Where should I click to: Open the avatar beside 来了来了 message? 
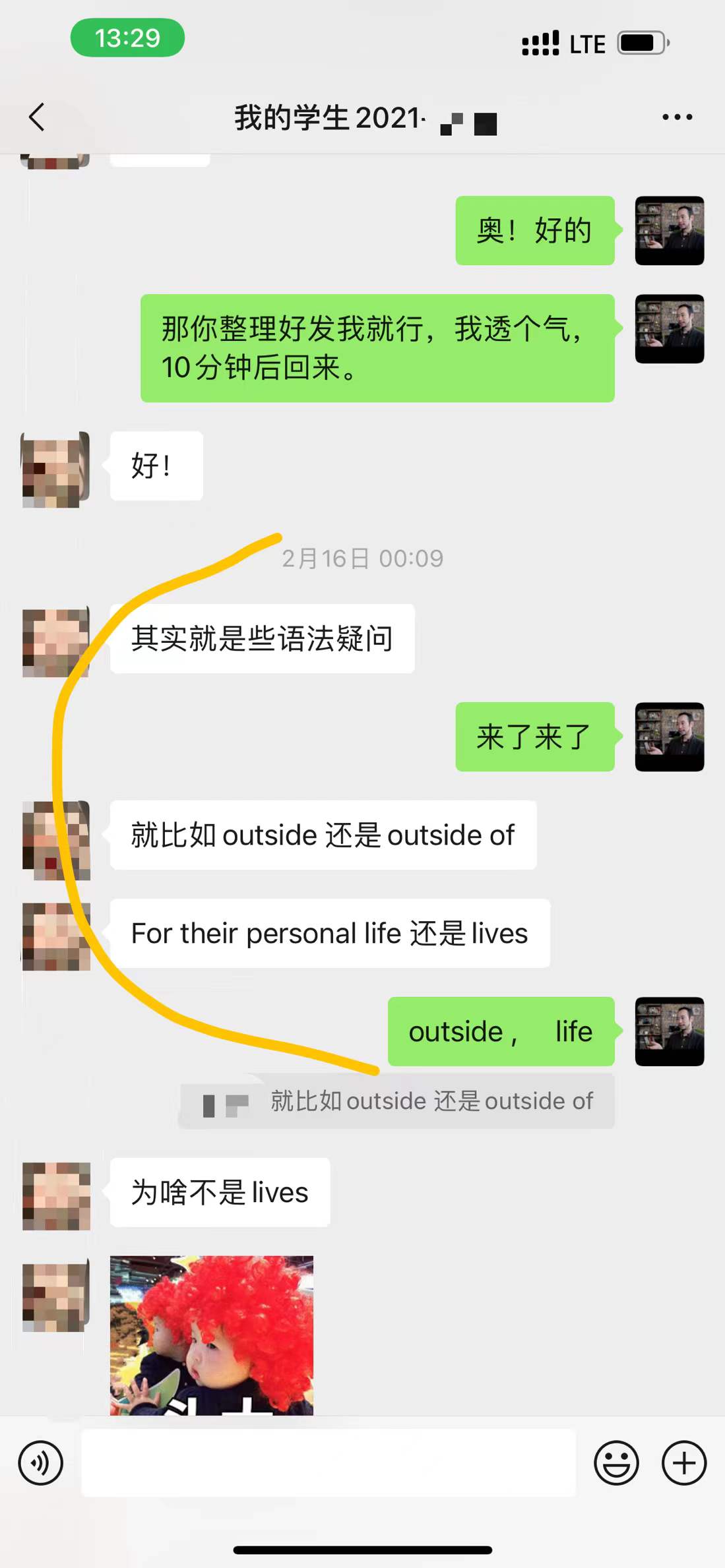coord(669,737)
